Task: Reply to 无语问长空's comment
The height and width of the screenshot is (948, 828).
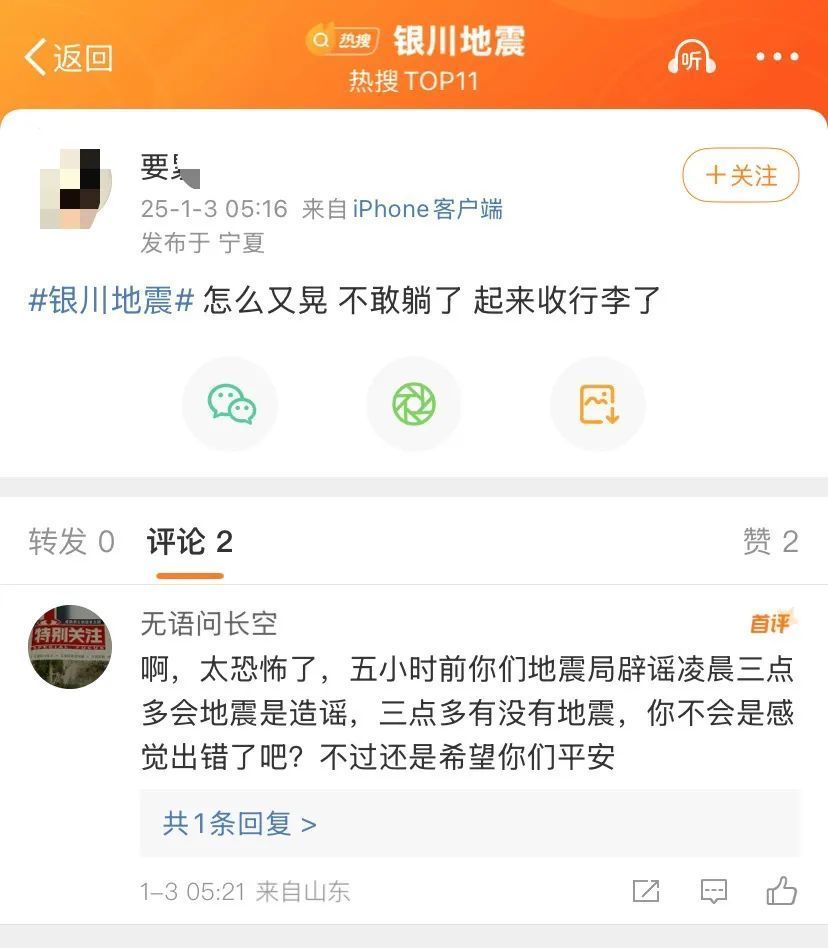Action: pos(713,891)
